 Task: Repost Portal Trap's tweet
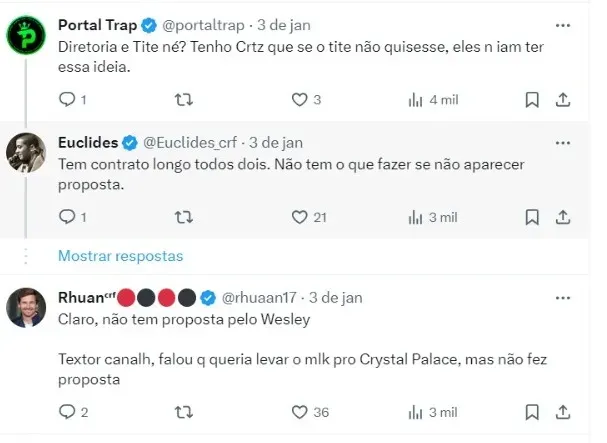click(x=183, y=99)
